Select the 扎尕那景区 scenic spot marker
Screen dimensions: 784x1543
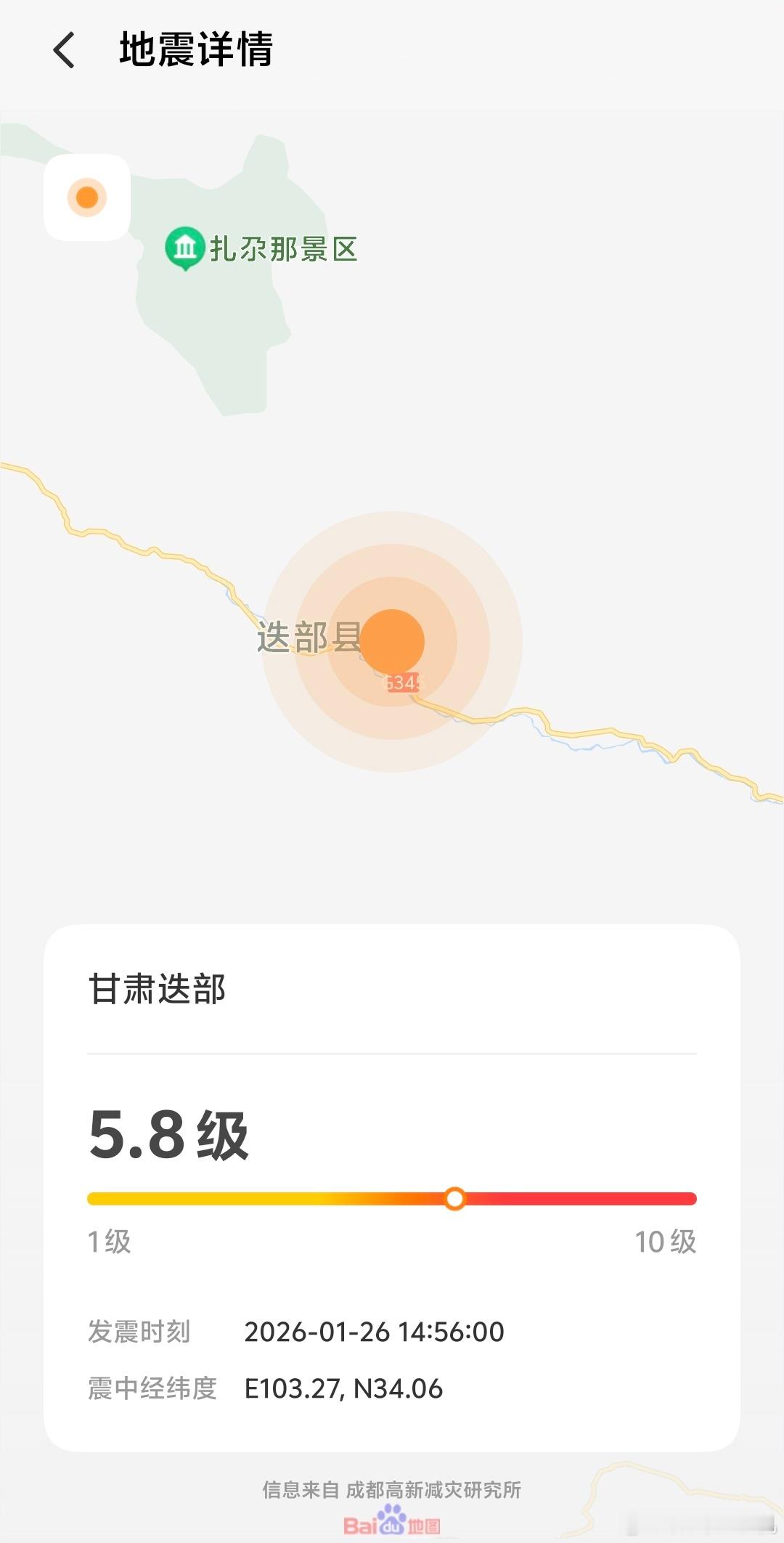(x=187, y=248)
